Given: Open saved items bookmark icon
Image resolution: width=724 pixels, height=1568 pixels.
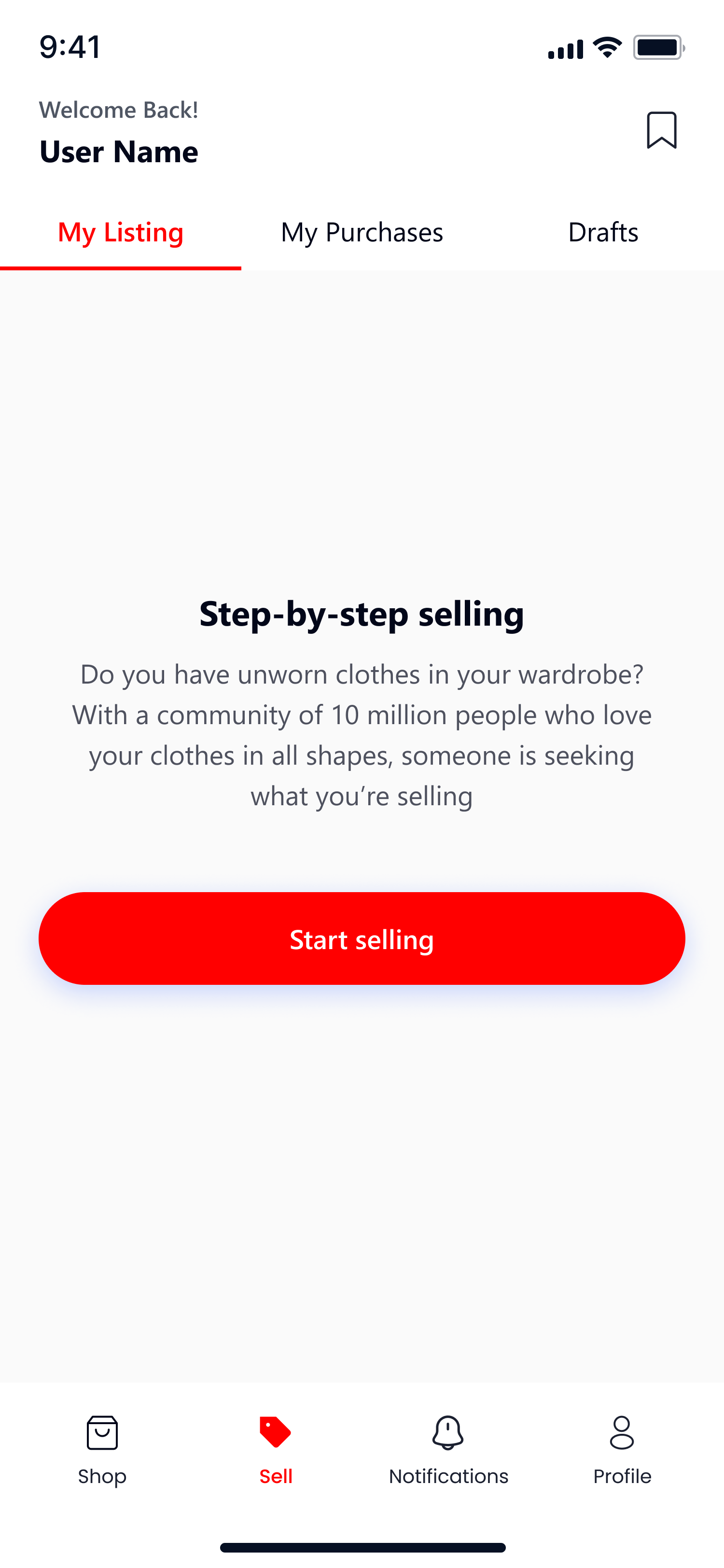Looking at the screenshot, I should coord(661,130).
